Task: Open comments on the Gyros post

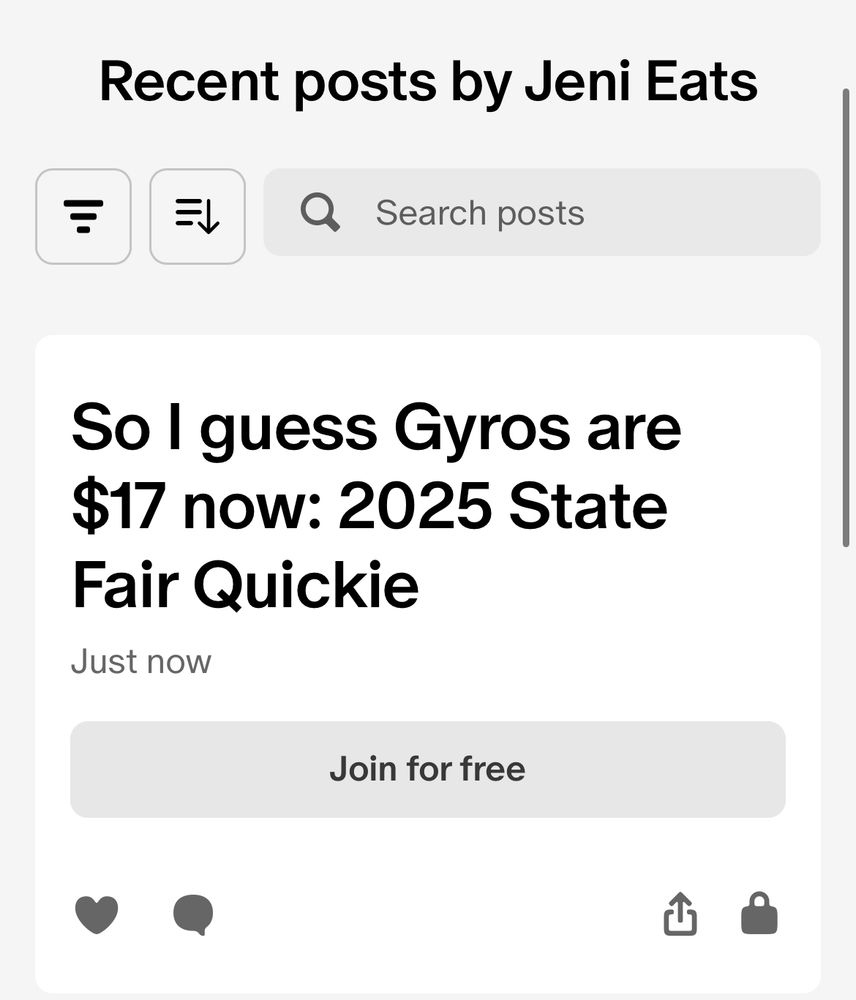Action: (193, 914)
